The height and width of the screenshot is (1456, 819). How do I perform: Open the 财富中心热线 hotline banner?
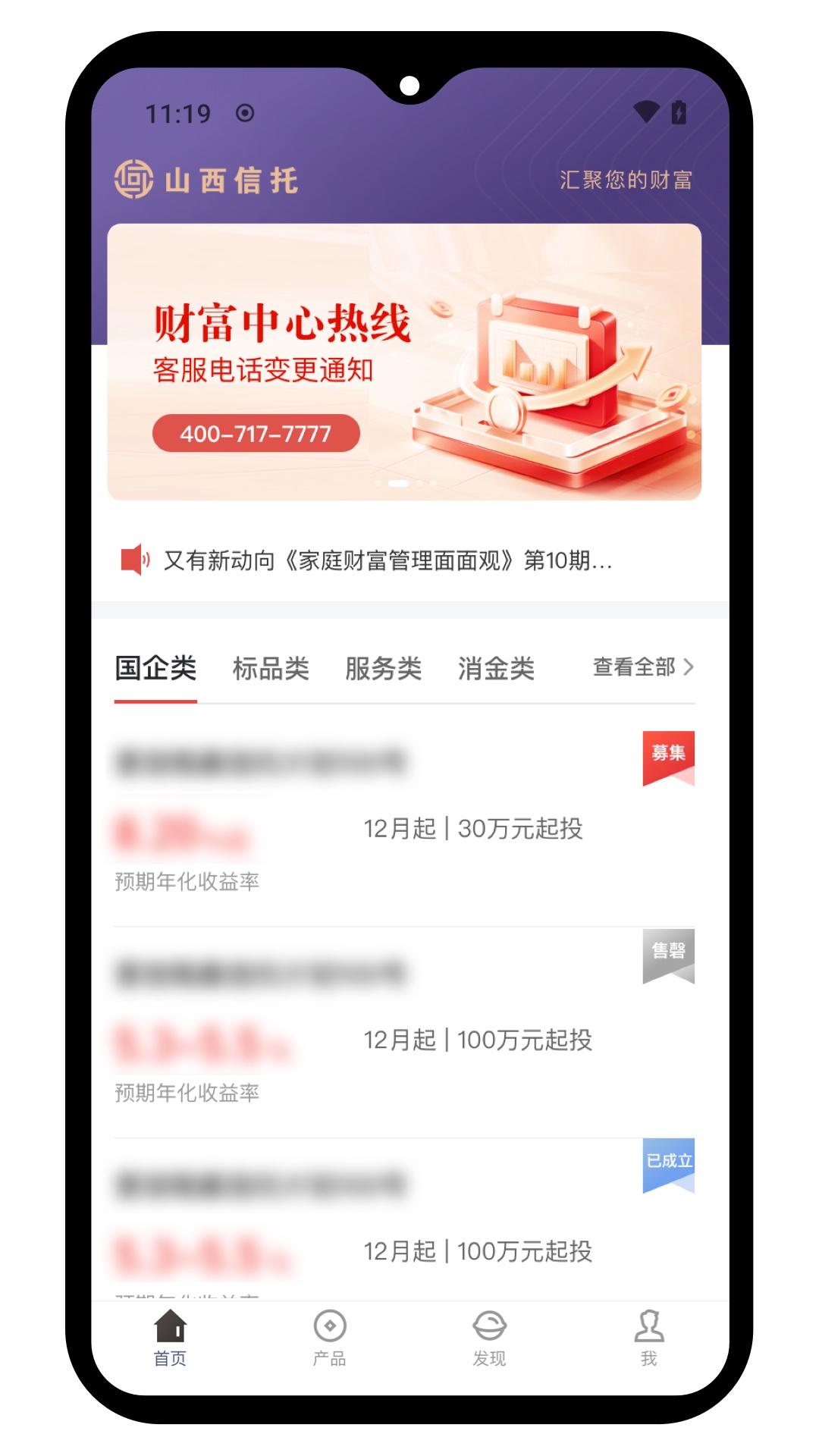404,362
